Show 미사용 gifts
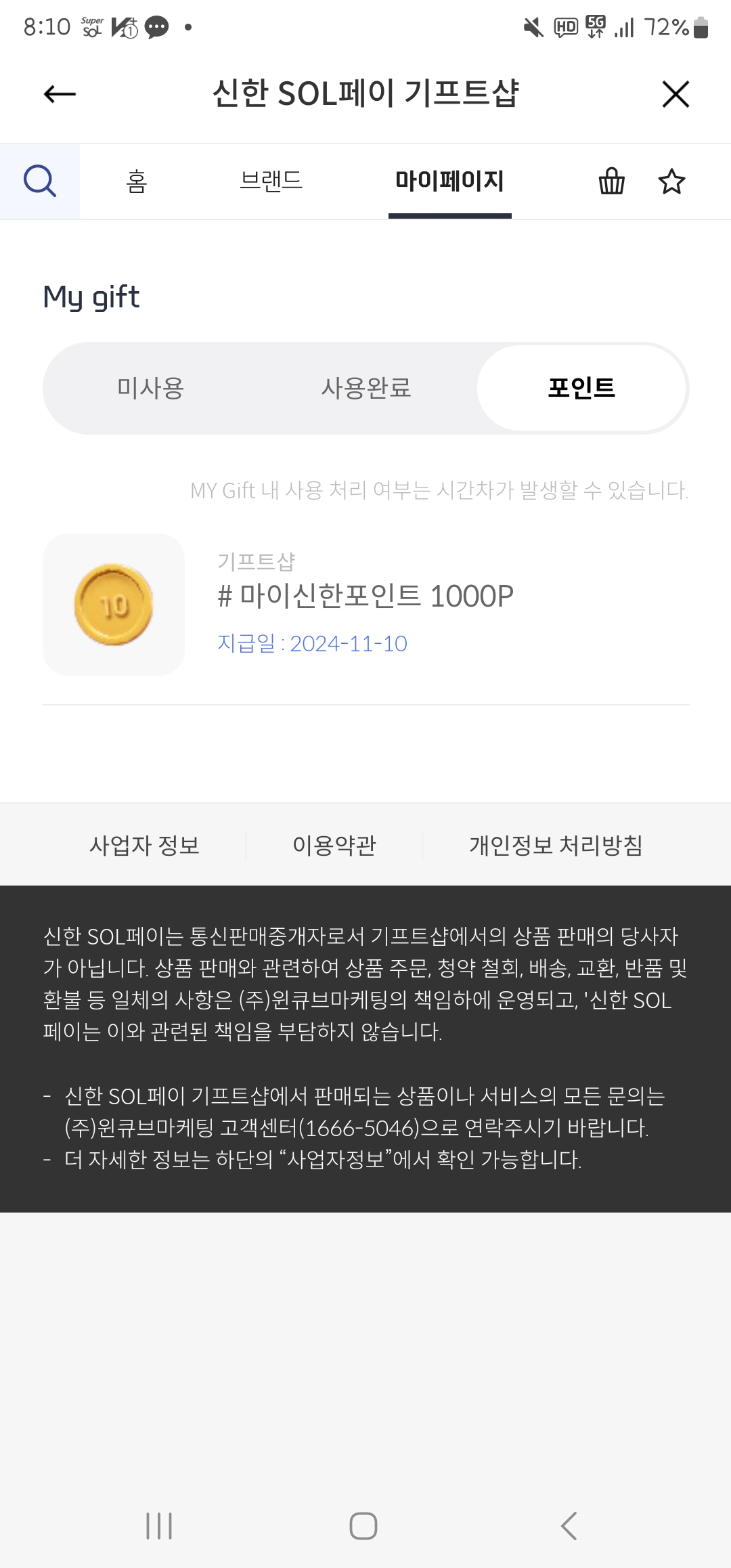This screenshot has height=1568, width=731. (151, 388)
